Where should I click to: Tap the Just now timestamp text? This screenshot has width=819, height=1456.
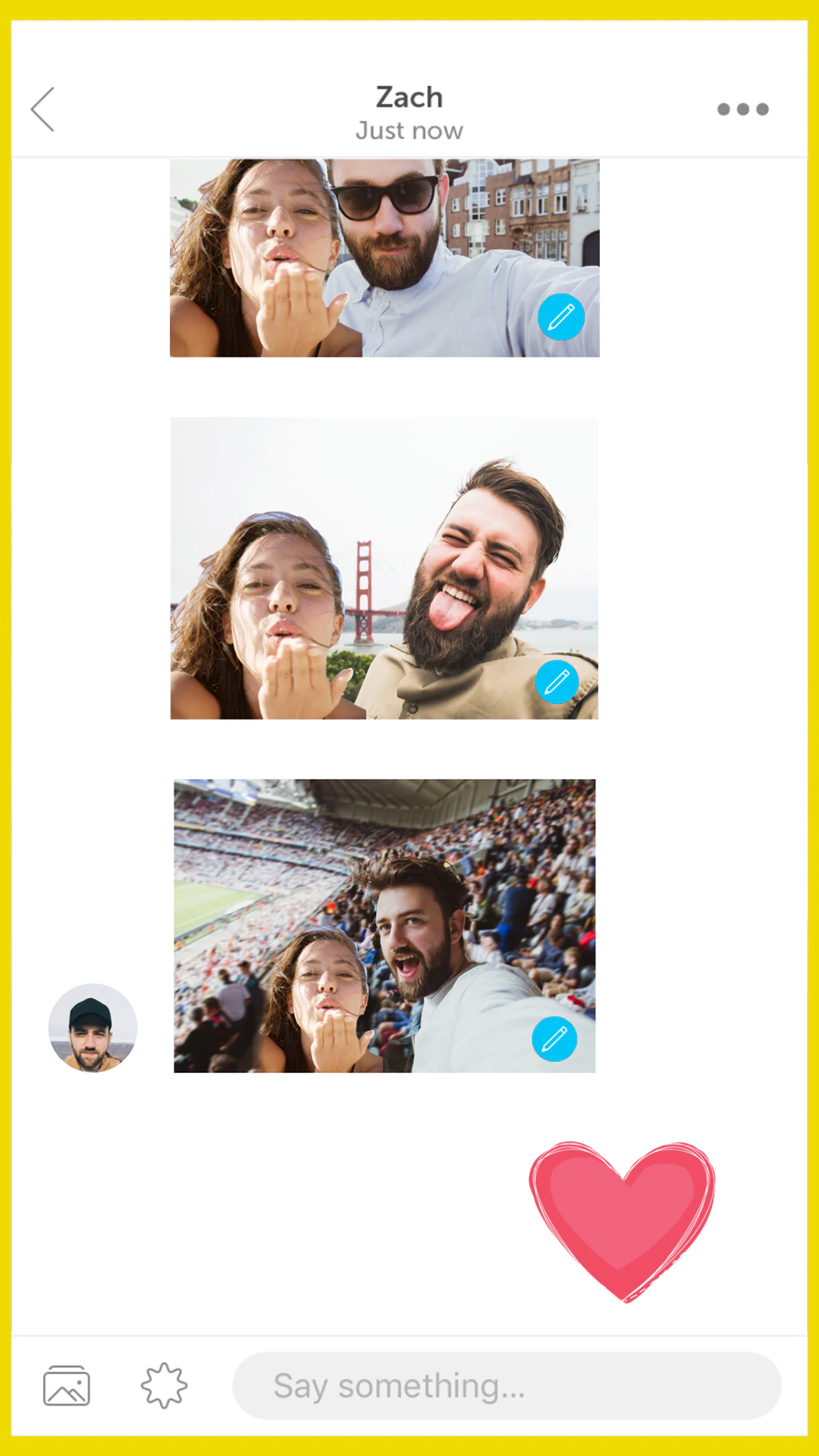pyautogui.click(x=409, y=130)
